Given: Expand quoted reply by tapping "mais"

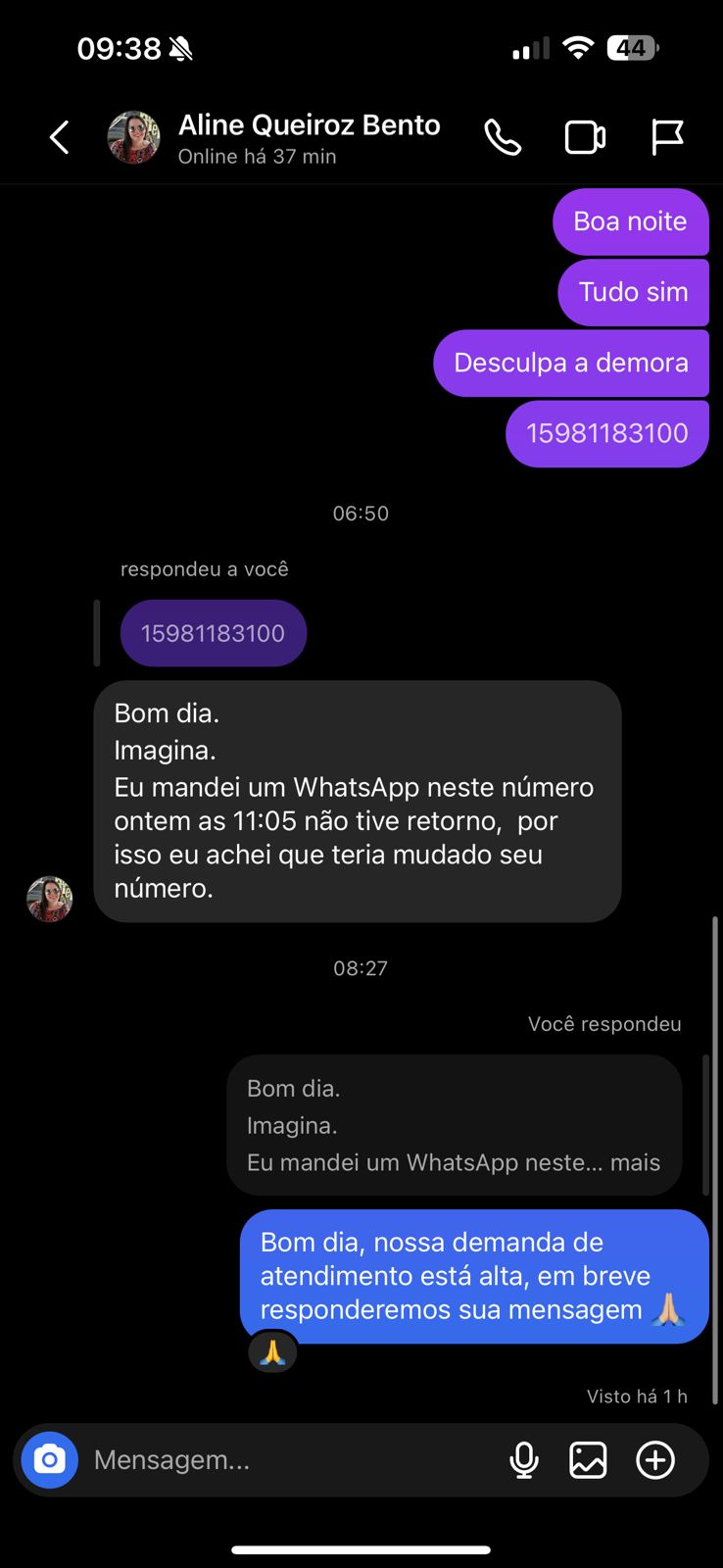Looking at the screenshot, I should pos(635,1163).
